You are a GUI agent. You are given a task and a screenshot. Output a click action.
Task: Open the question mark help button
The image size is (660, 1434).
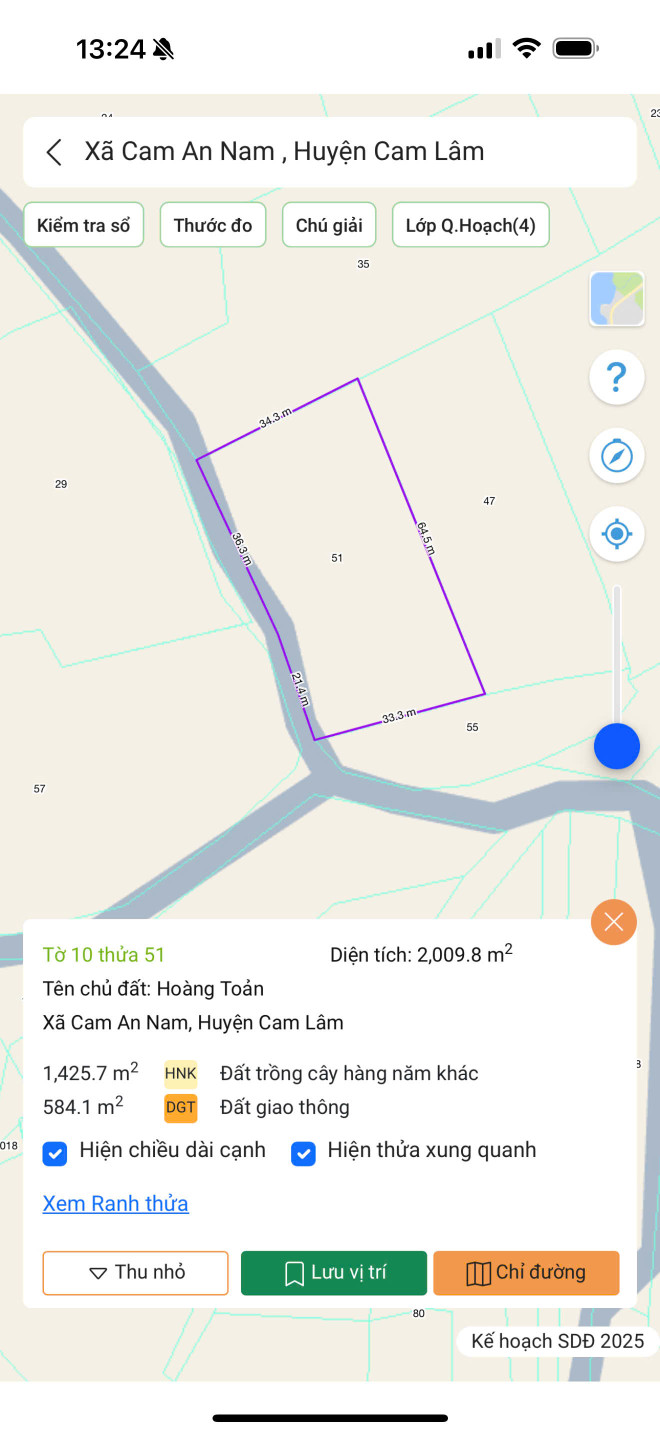(617, 378)
